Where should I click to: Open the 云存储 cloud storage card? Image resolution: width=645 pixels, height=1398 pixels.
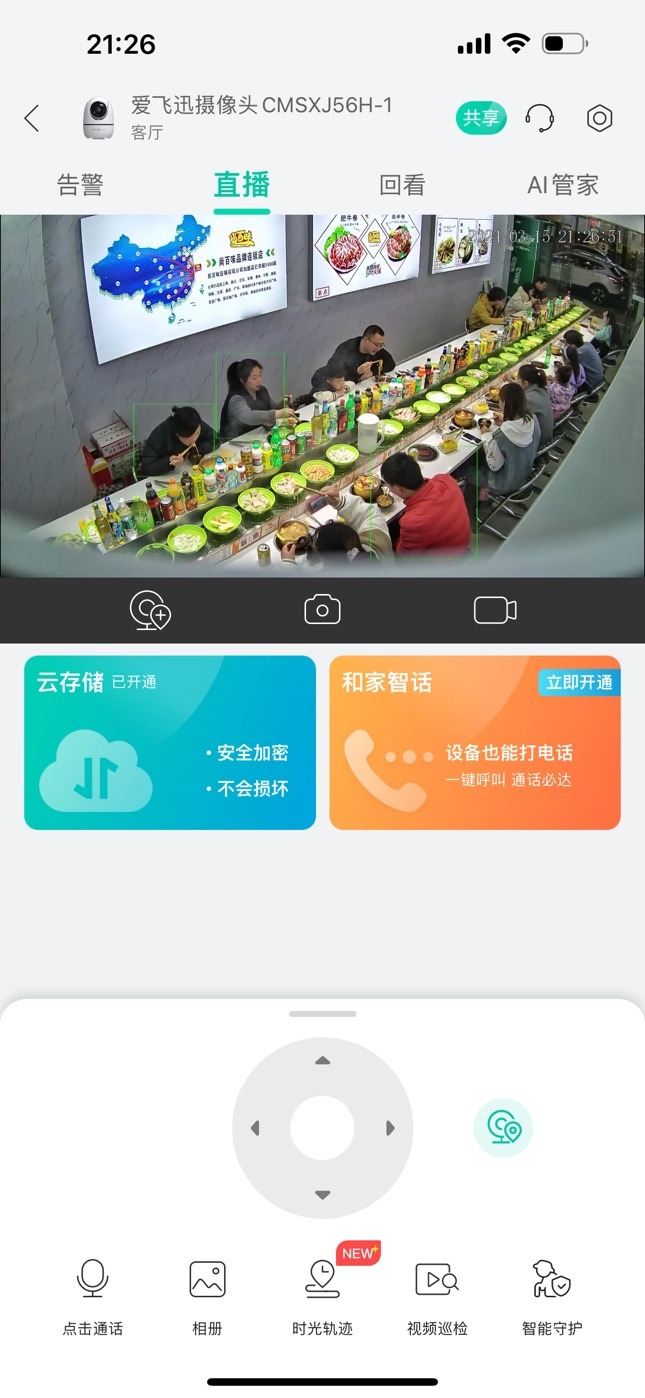(x=170, y=743)
